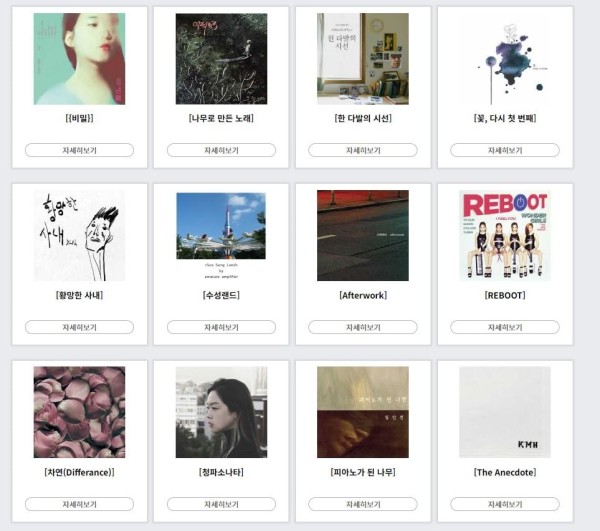Open the [비밀] album cover
The width and height of the screenshot is (600, 531).
point(79,59)
